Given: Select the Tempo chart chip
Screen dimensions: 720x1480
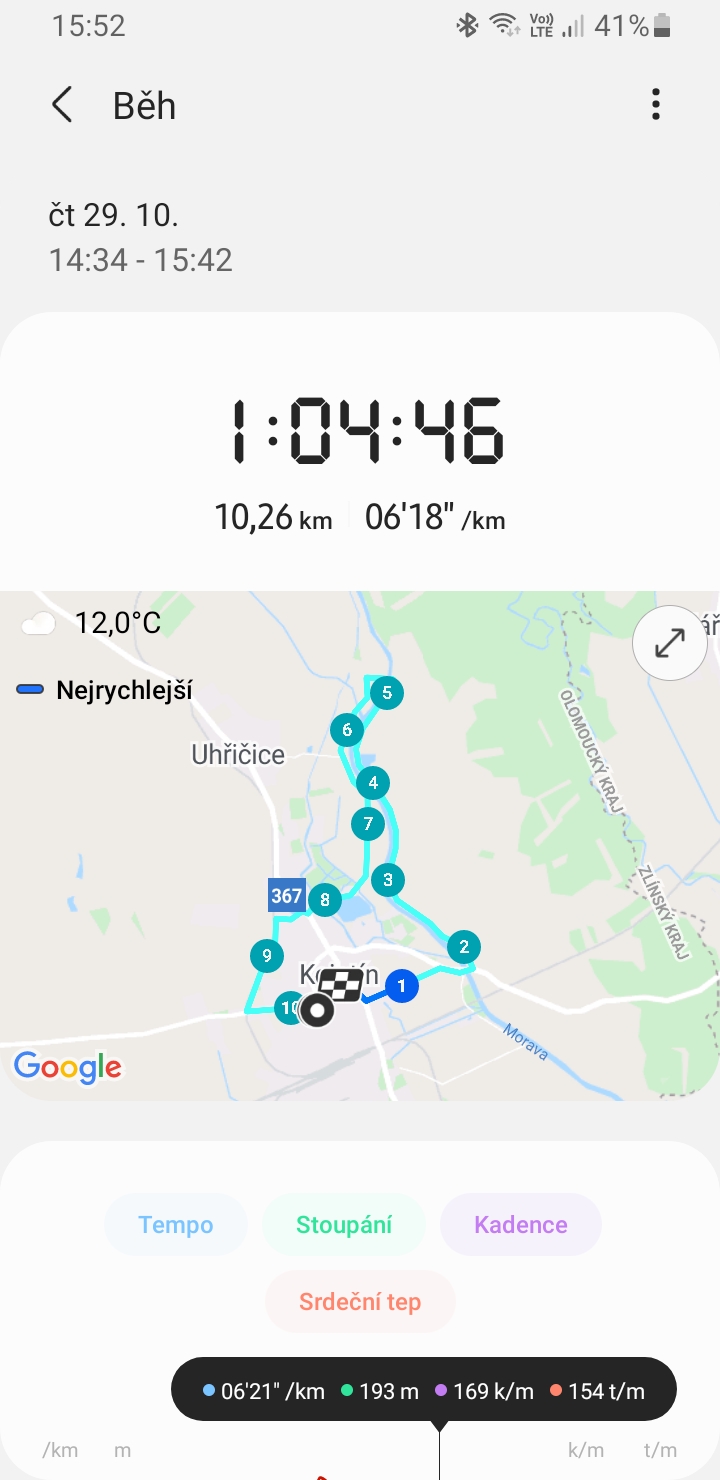Looking at the screenshot, I should tap(176, 1225).
